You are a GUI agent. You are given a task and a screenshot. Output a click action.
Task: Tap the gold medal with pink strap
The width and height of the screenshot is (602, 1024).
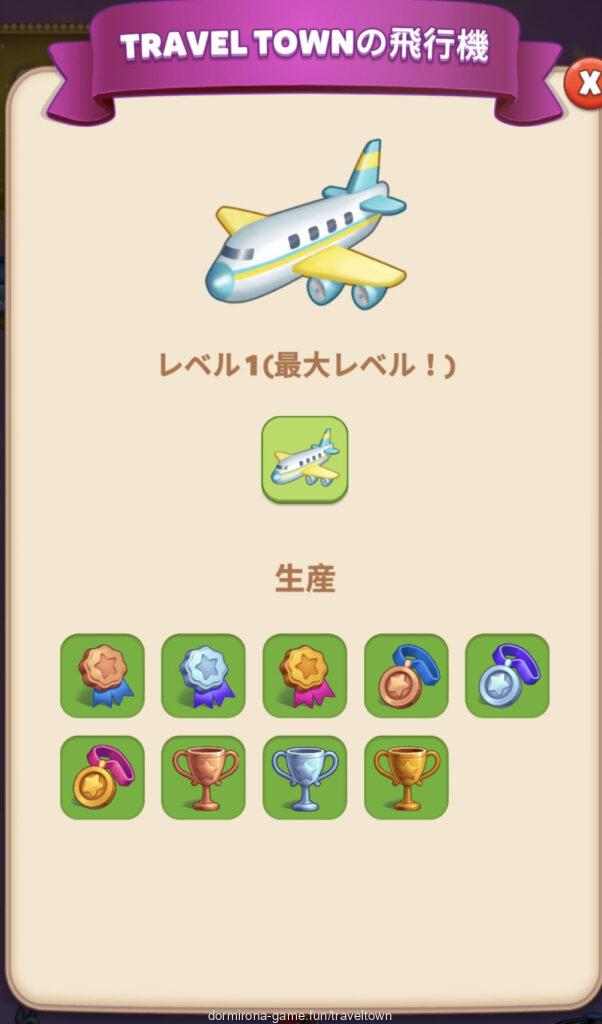(x=102, y=778)
